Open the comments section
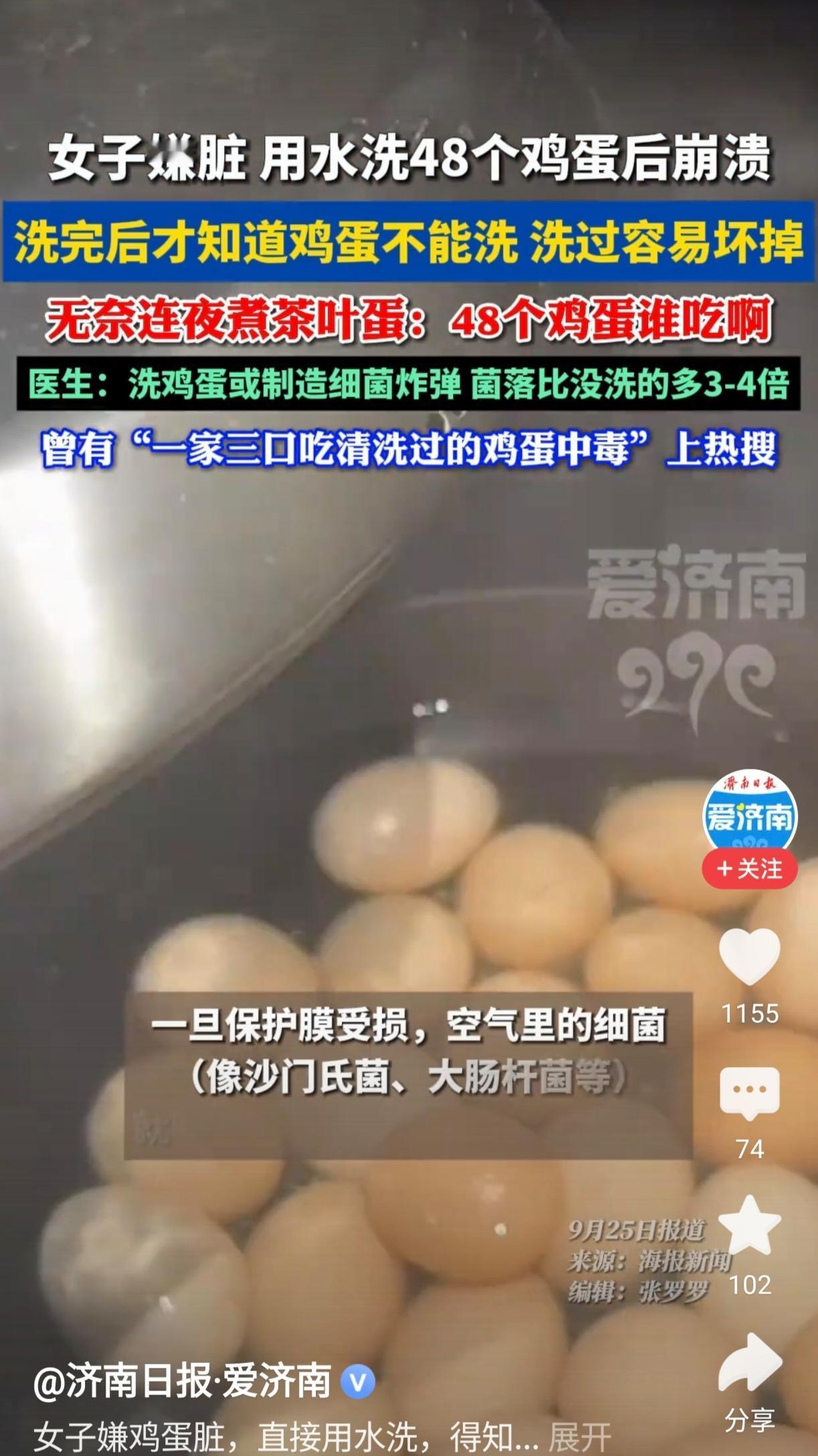 click(749, 1093)
